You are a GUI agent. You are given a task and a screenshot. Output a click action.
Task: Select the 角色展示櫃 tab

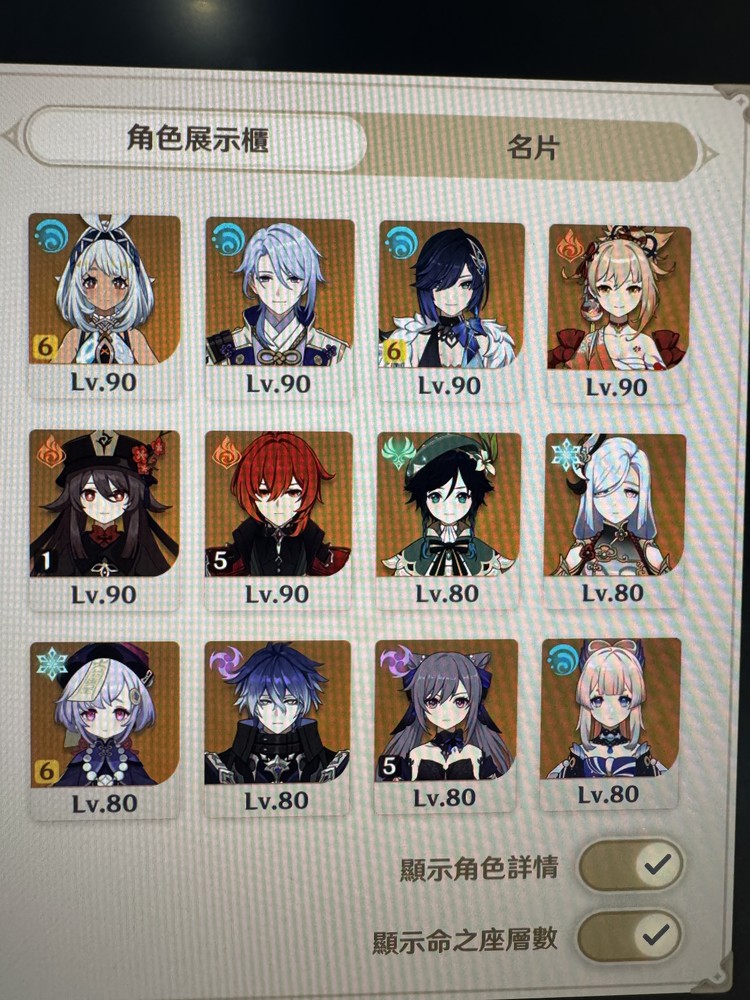196,138
